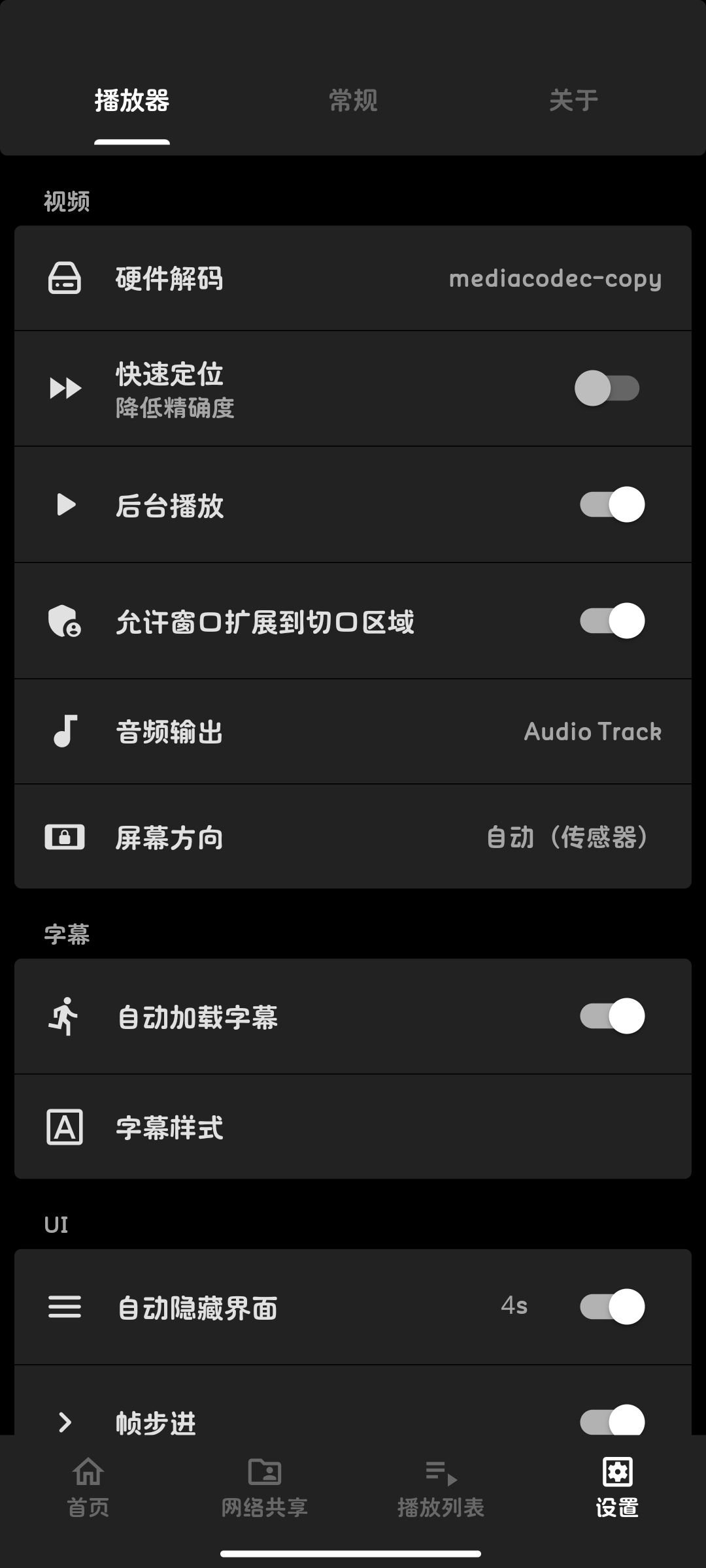Select the 设置 tab

(617, 1488)
